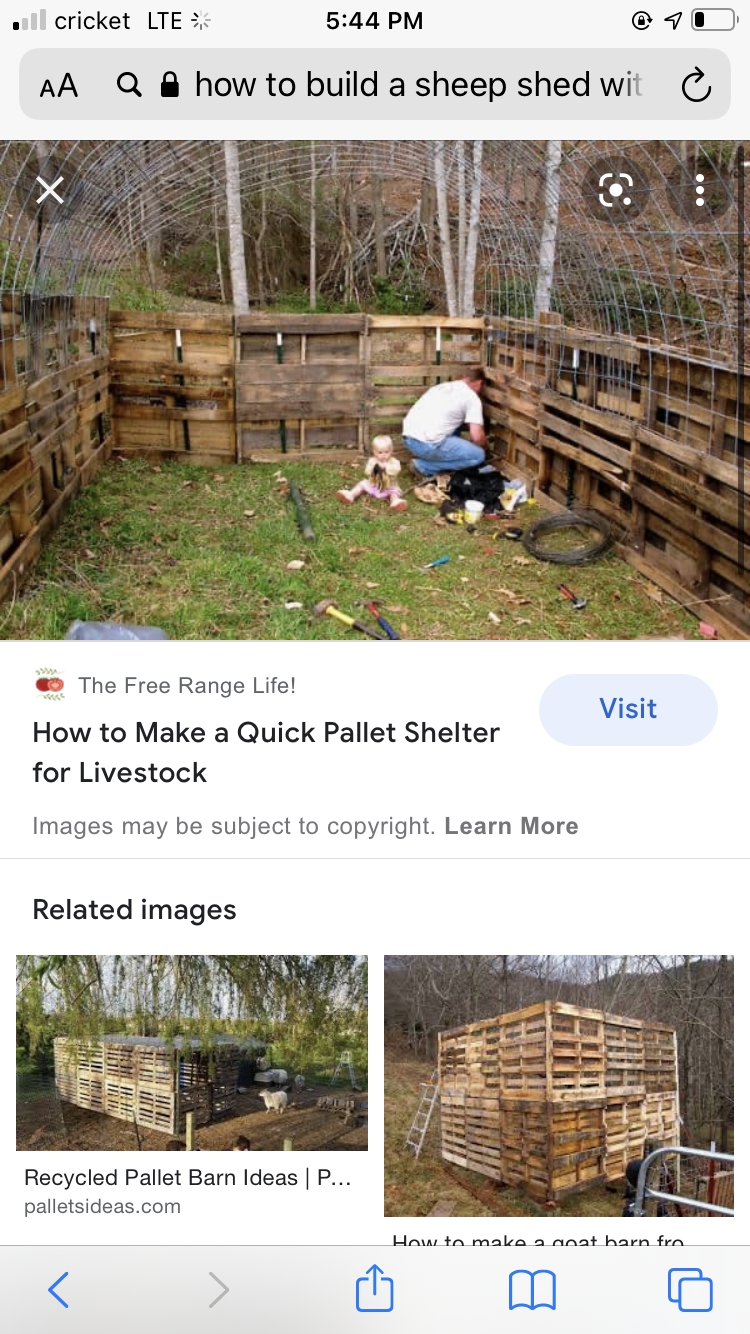The height and width of the screenshot is (1334, 750).
Task: Visit The Free Range Life page
Action: (x=628, y=709)
